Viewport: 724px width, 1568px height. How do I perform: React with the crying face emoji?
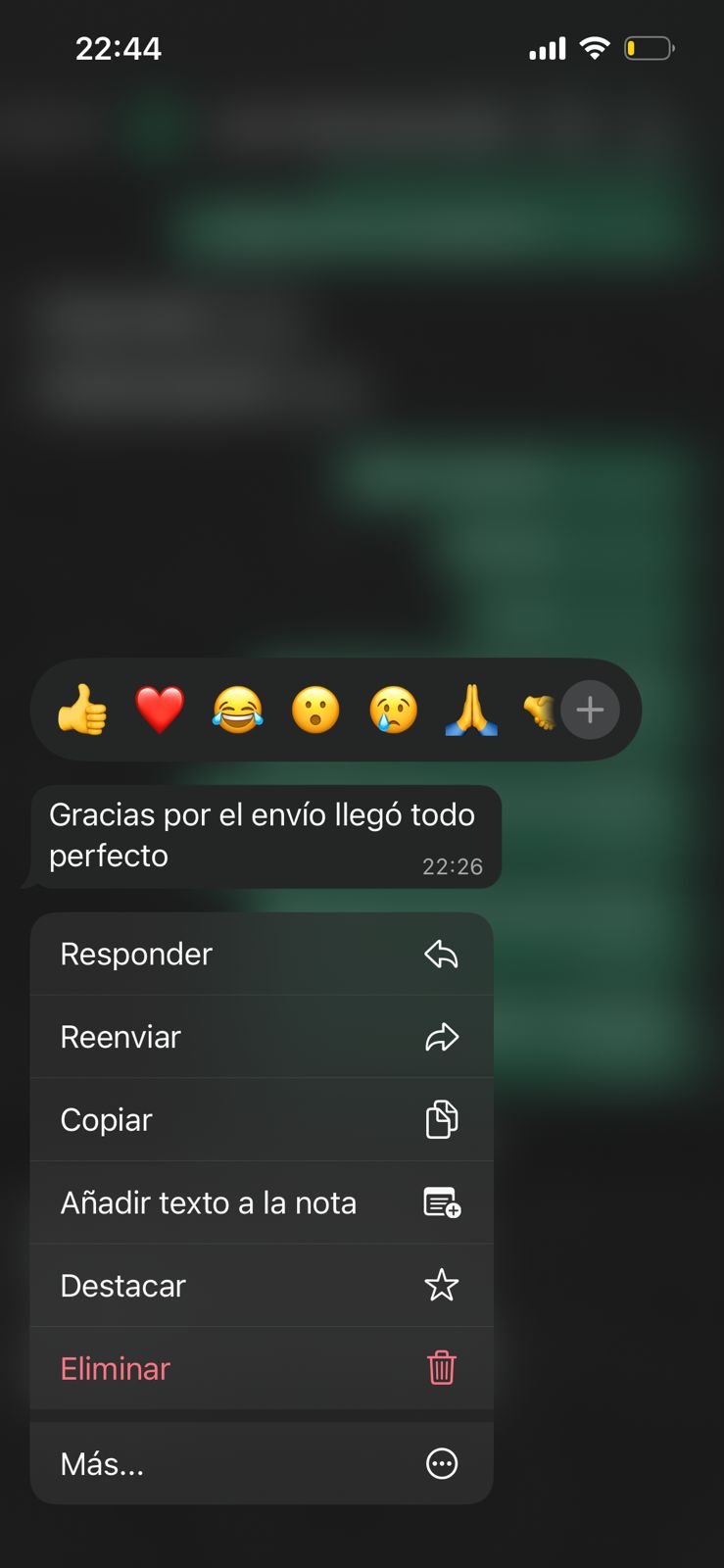point(393,710)
